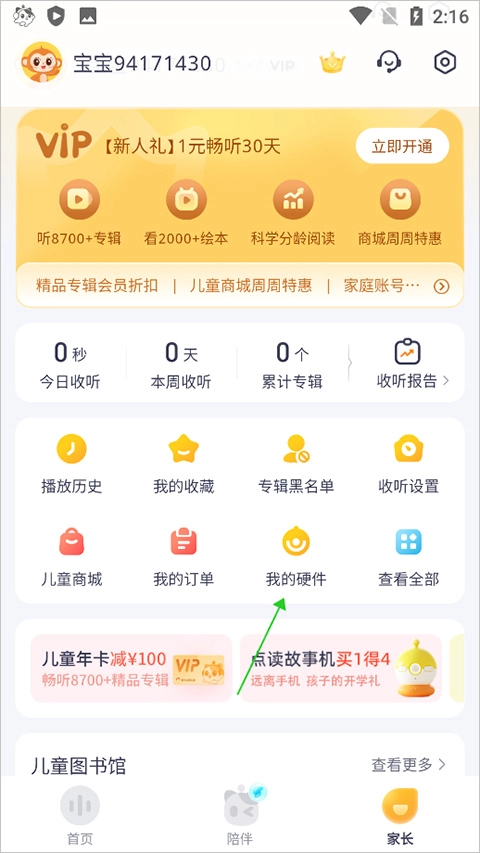The height and width of the screenshot is (853, 480).
Task: Open settings via the hexagon gear icon
Action: pos(445,63)
